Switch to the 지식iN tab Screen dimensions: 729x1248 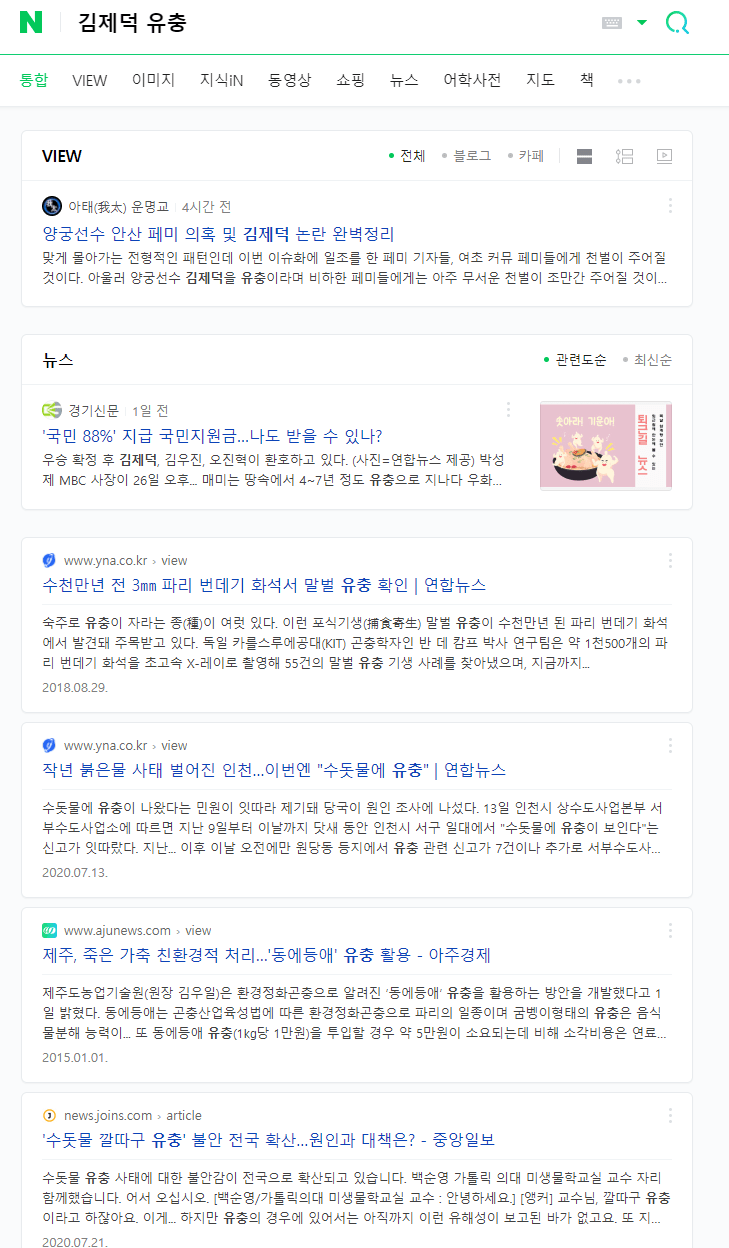click(221, 80)
